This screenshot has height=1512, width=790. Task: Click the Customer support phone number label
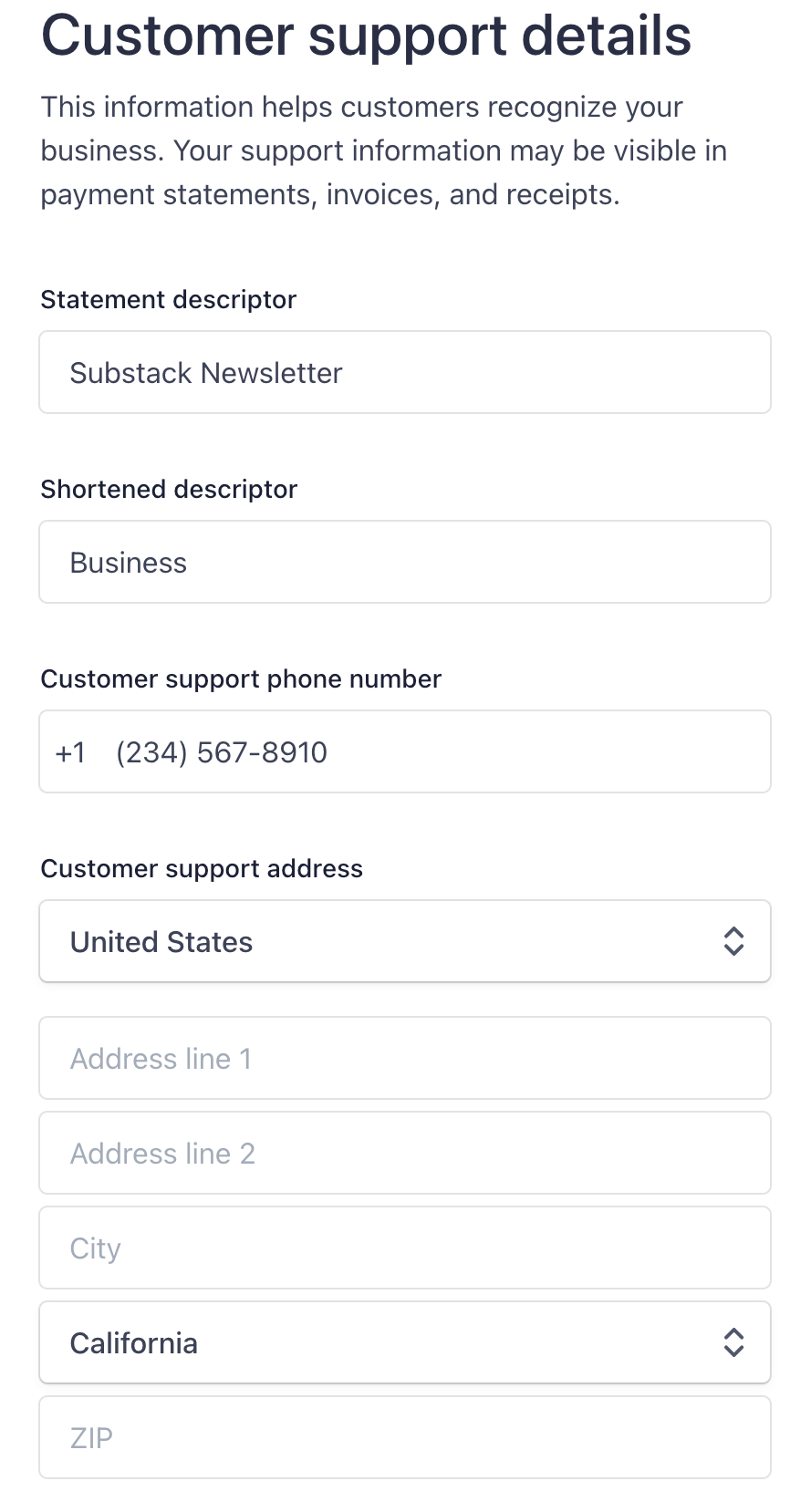pos(241,678)
